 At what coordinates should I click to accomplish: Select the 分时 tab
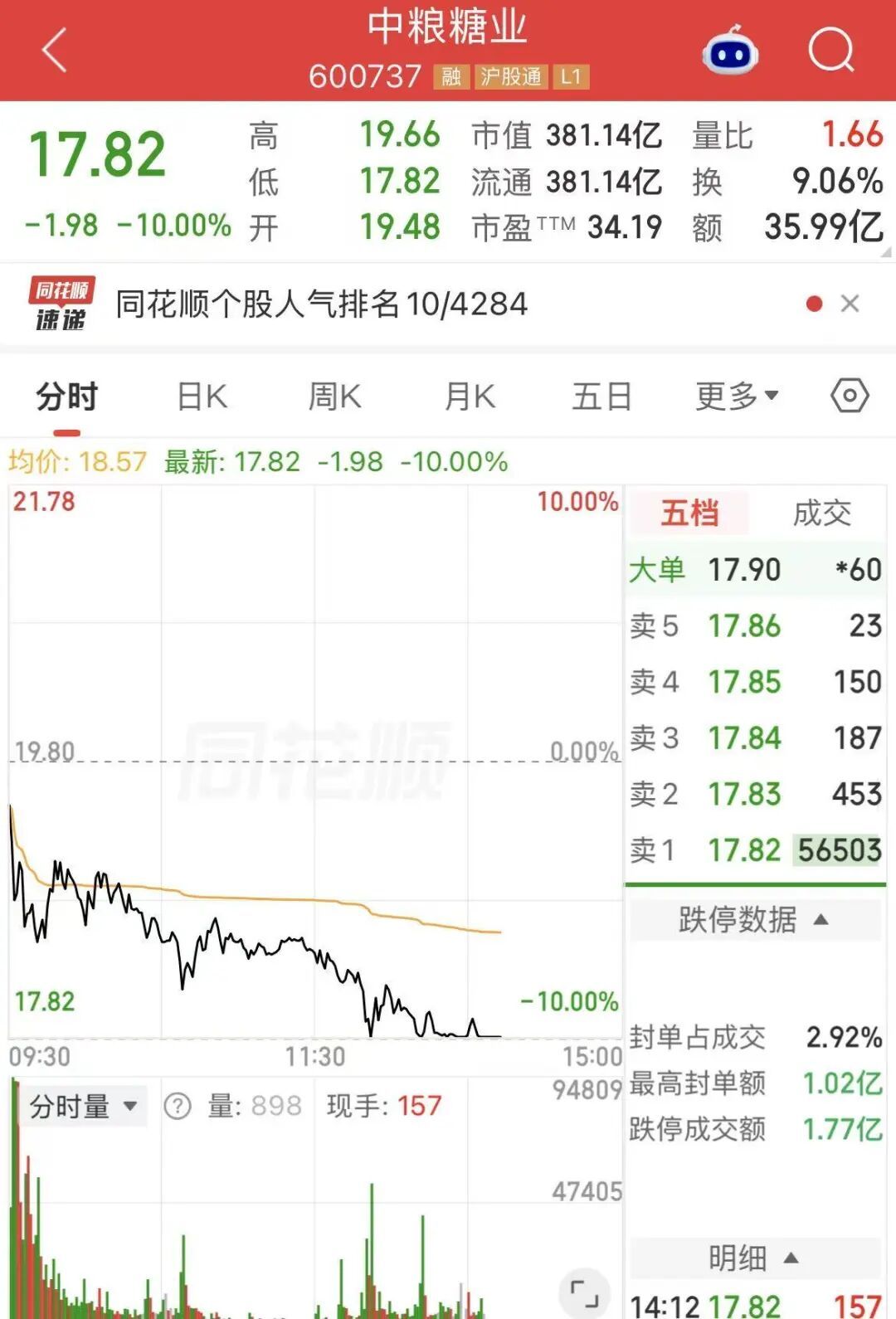click(66, 397)
